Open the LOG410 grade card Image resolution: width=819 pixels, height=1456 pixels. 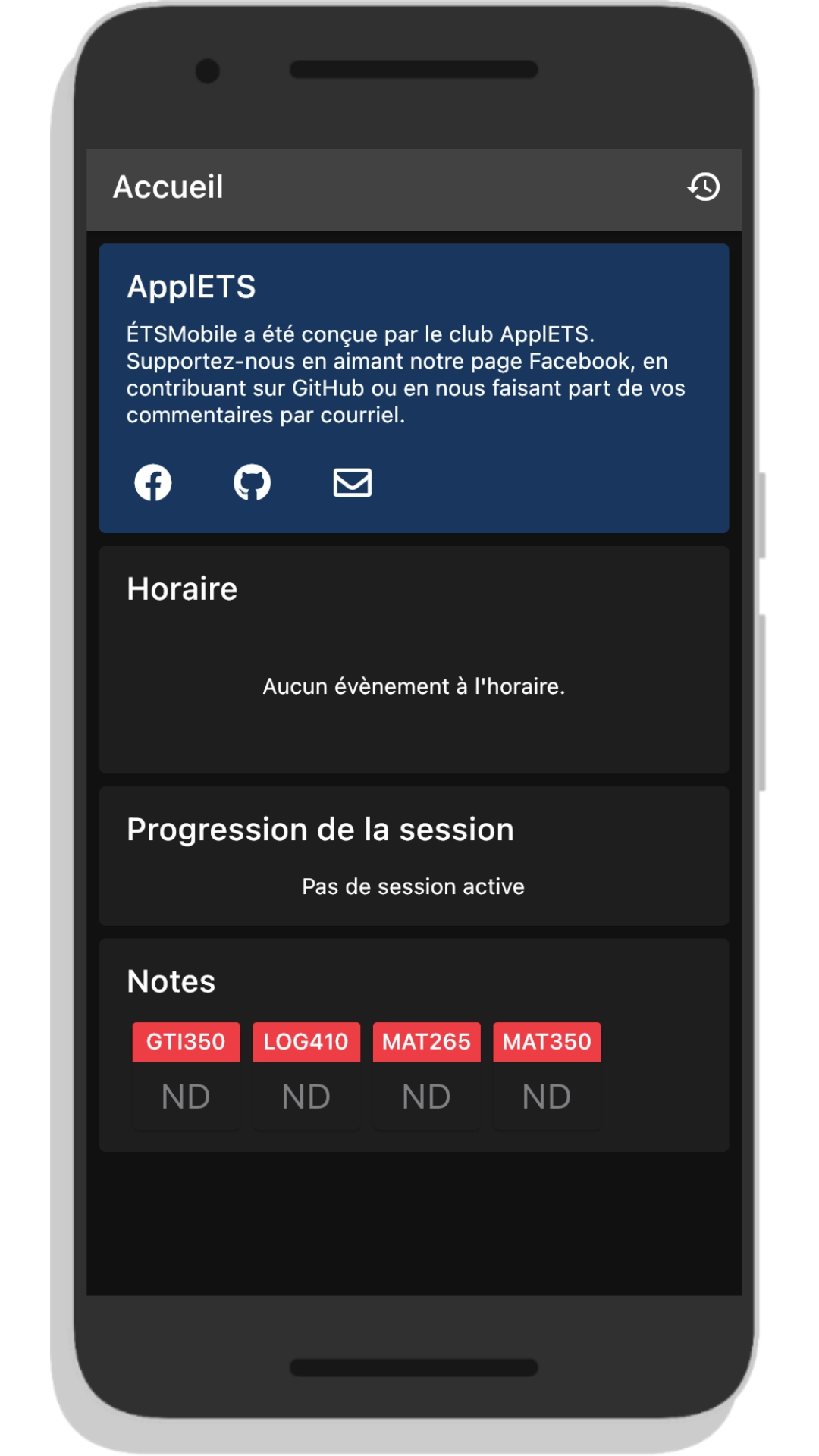(x=306, y=1075)
